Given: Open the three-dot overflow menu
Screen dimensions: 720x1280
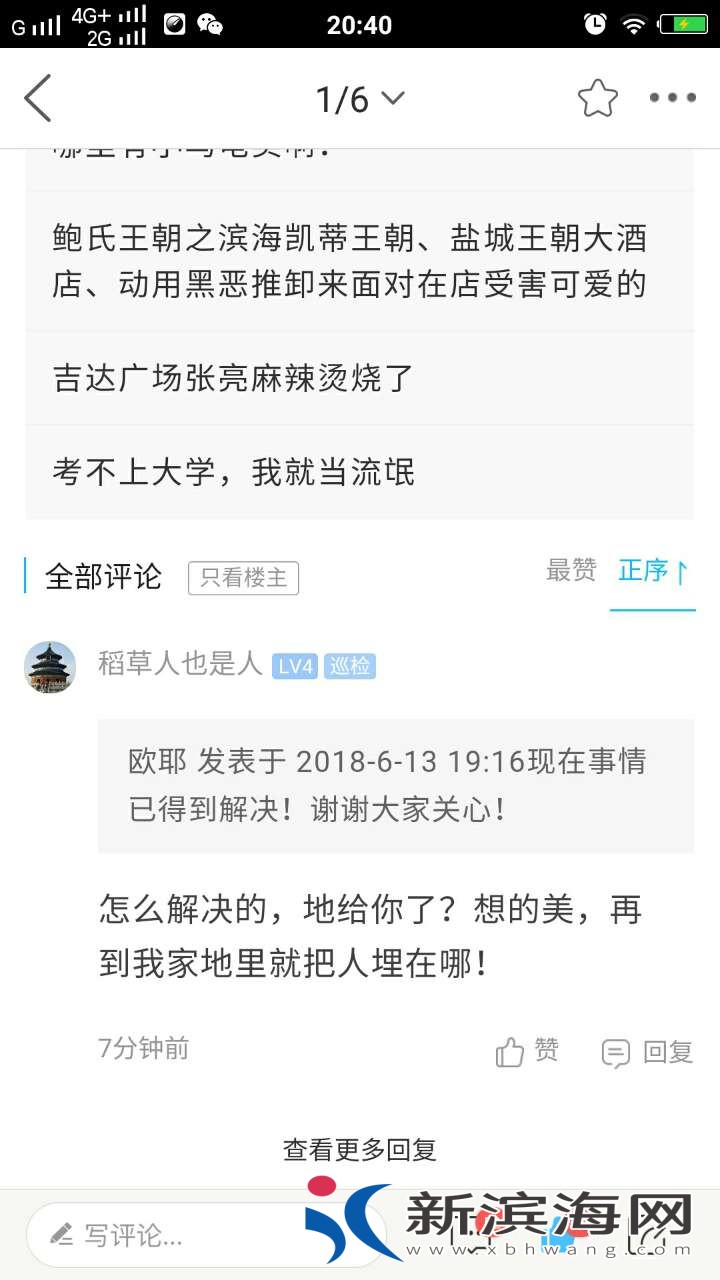Looking at the screenshot, I should pyautogui.click(x=672, y=98).
